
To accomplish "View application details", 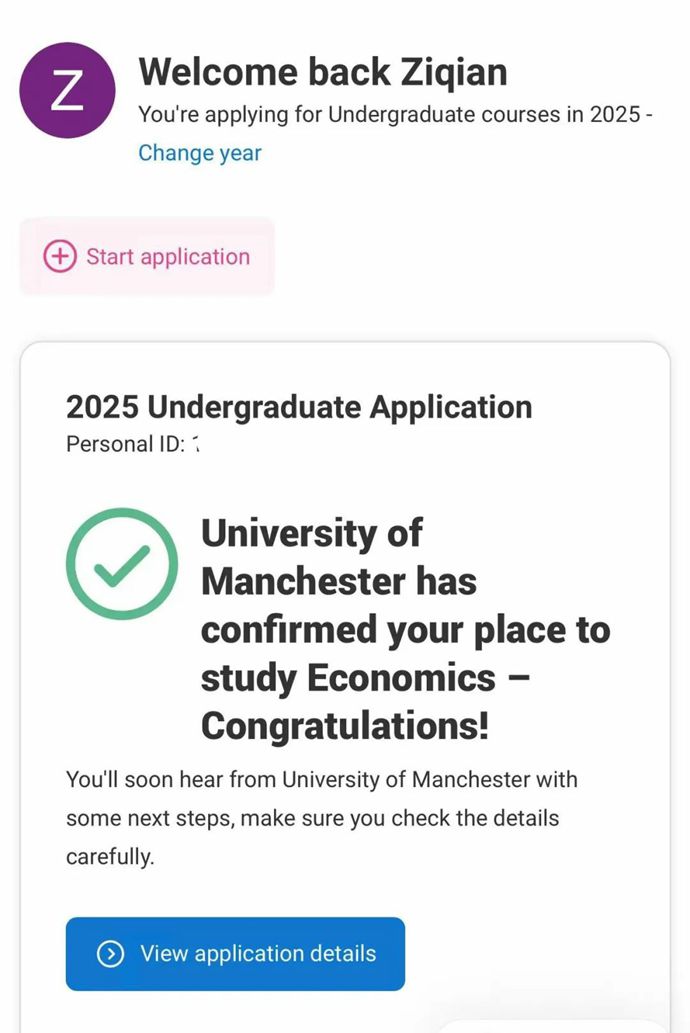I will click(235, 953).
